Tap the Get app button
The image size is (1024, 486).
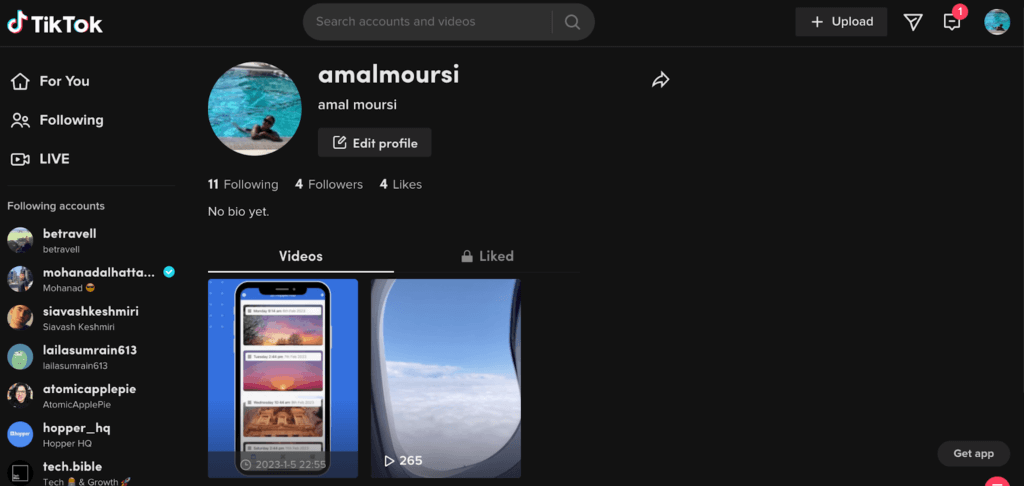tap(972, 453)
